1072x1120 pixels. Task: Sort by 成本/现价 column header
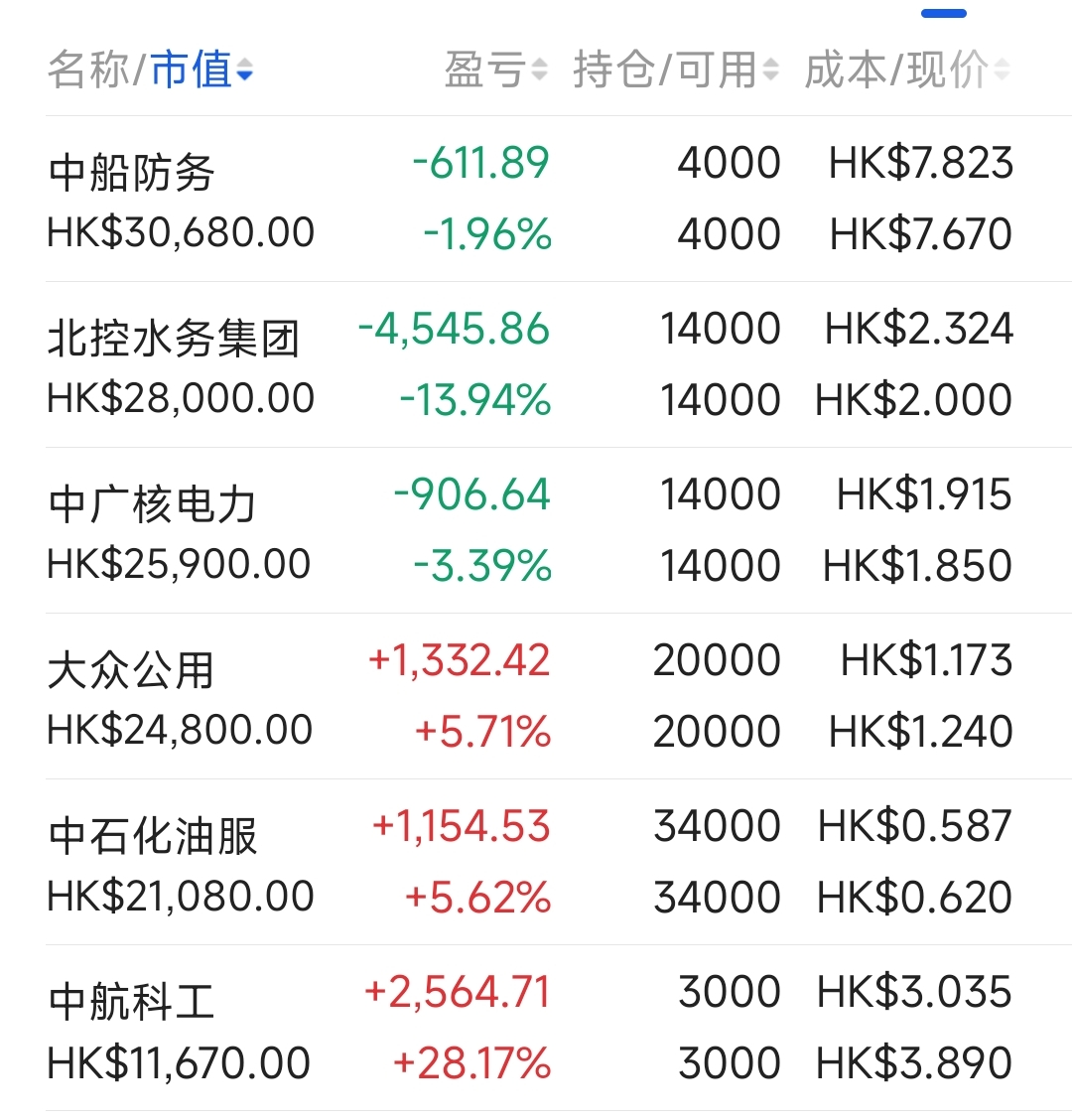tap(905, 70)
